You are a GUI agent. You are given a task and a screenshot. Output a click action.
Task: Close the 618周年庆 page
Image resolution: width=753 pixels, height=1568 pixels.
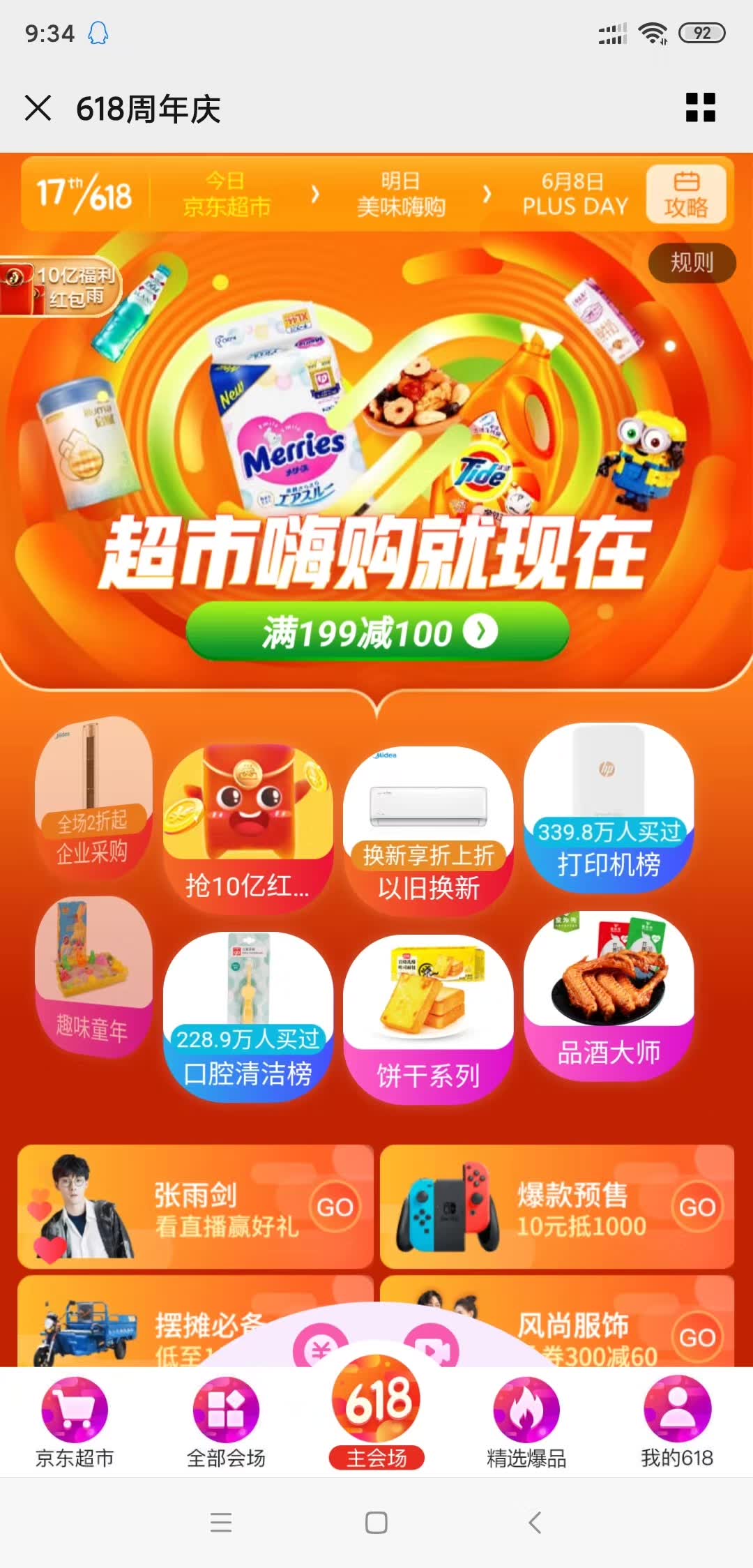pyautogui.click(x=38, y=108)
